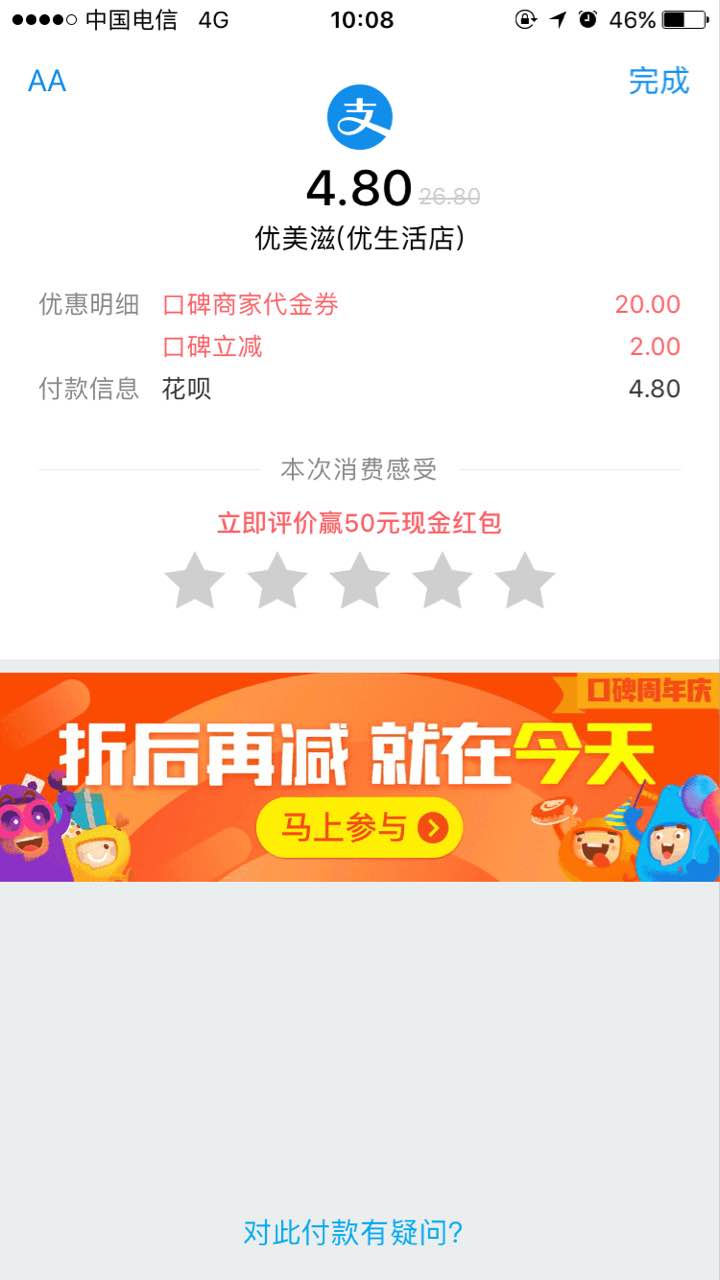Tap 马上参与 on the promo banner
This screenshot has height=1280, width=720.
click(x=359, y=827)
